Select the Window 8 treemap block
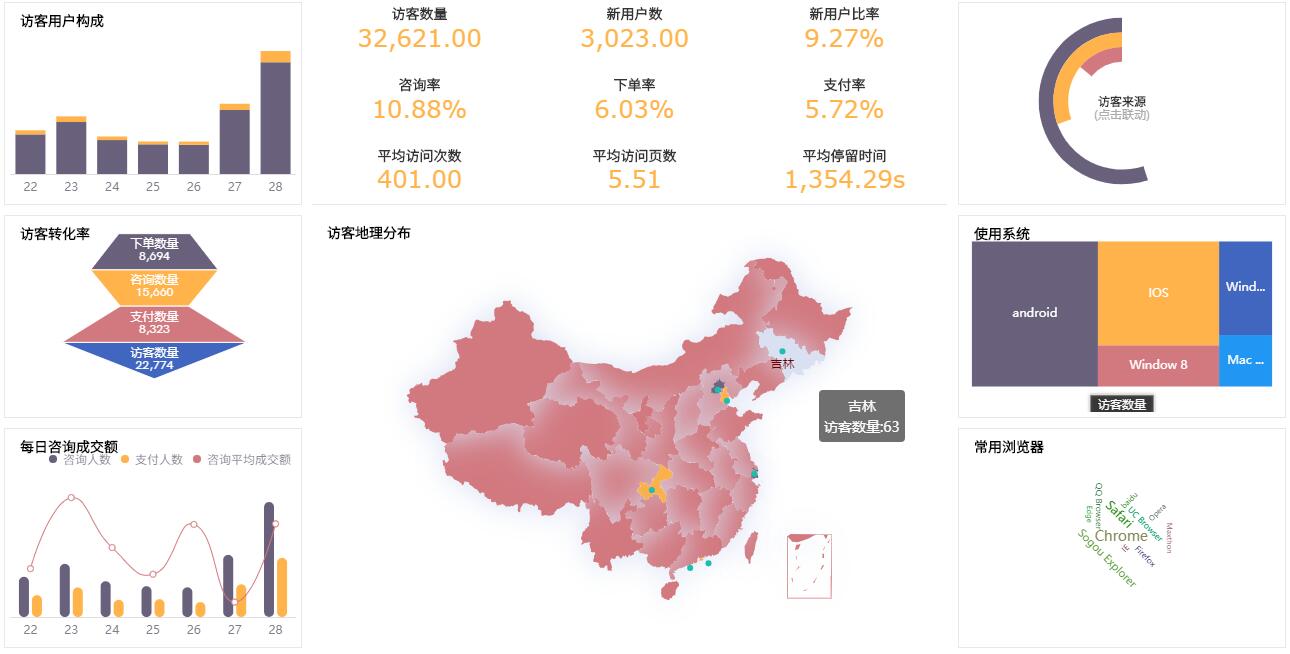 click(1158, 366)
